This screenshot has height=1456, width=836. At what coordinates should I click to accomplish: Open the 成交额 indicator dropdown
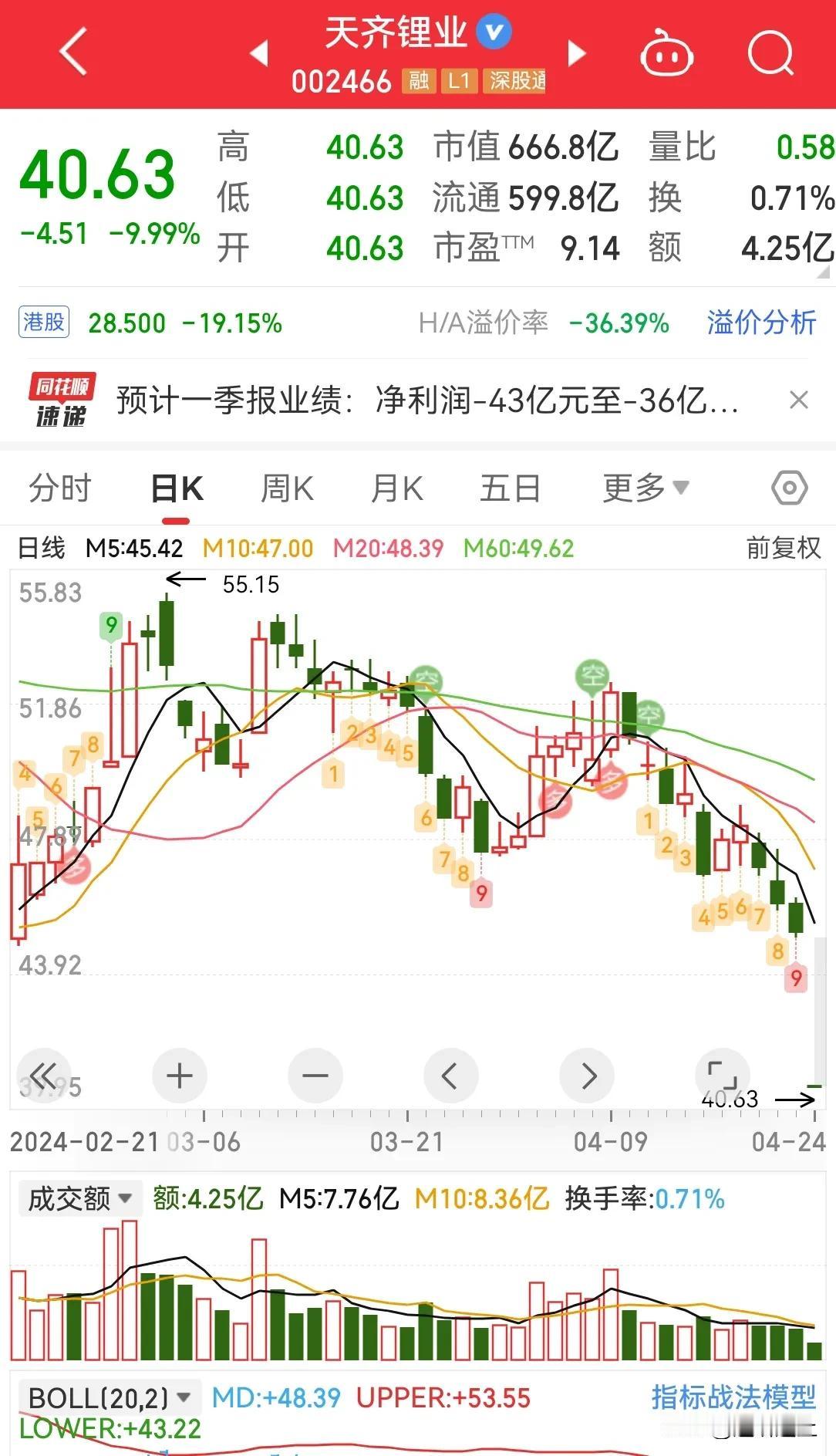[79, 1199]
